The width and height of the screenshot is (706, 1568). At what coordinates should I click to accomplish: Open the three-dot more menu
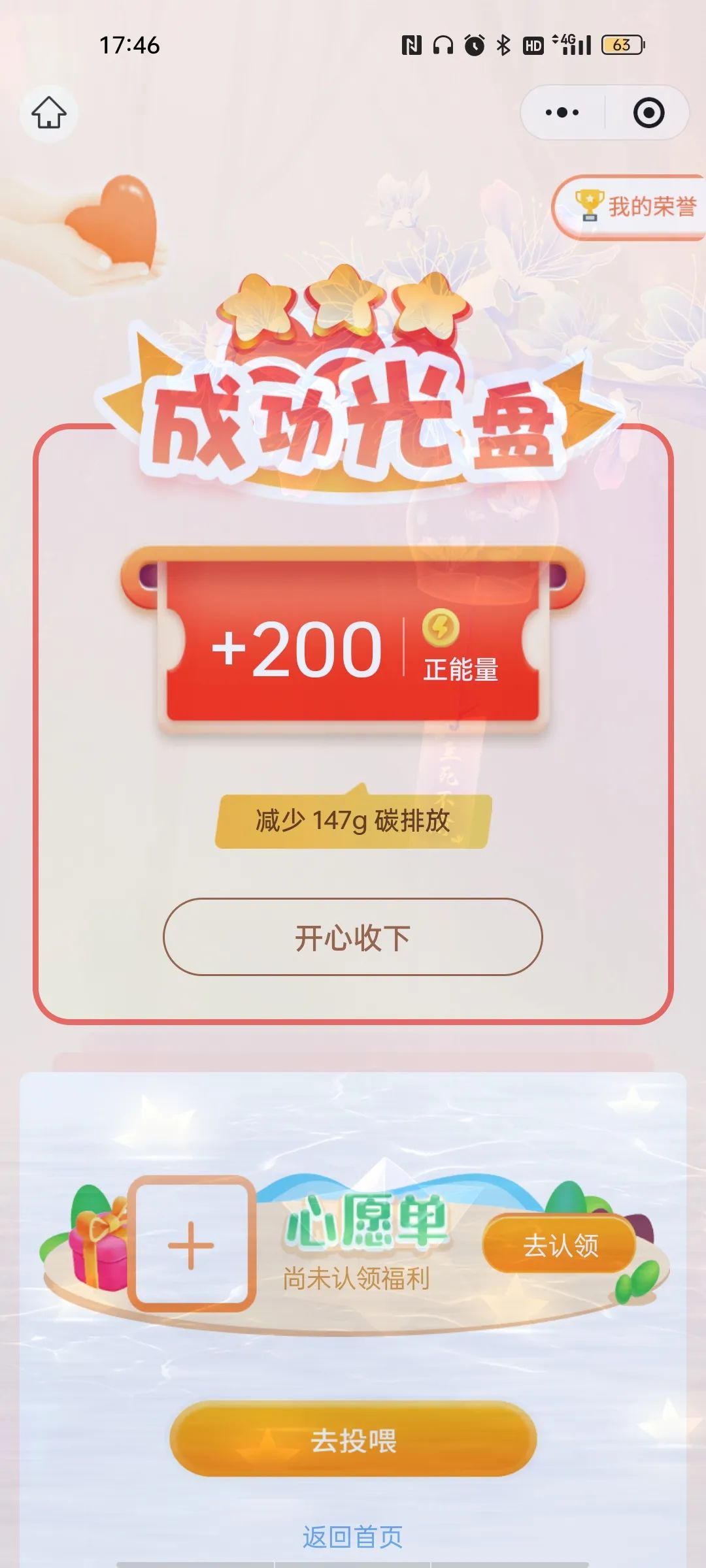point(562,112)
